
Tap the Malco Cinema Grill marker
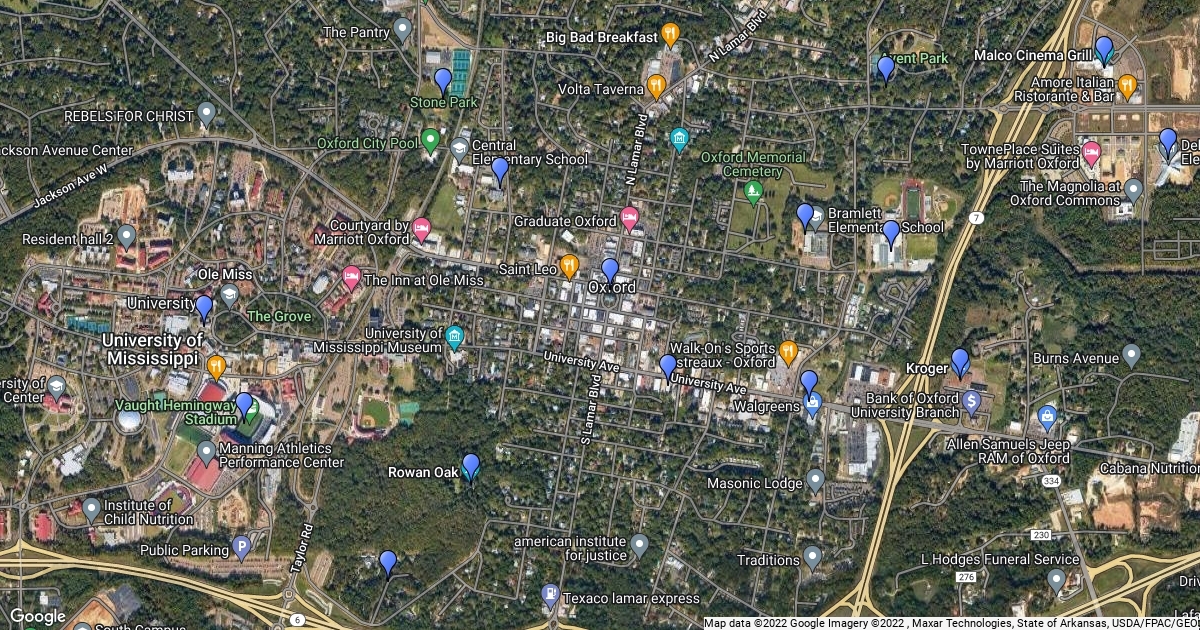1104,48
